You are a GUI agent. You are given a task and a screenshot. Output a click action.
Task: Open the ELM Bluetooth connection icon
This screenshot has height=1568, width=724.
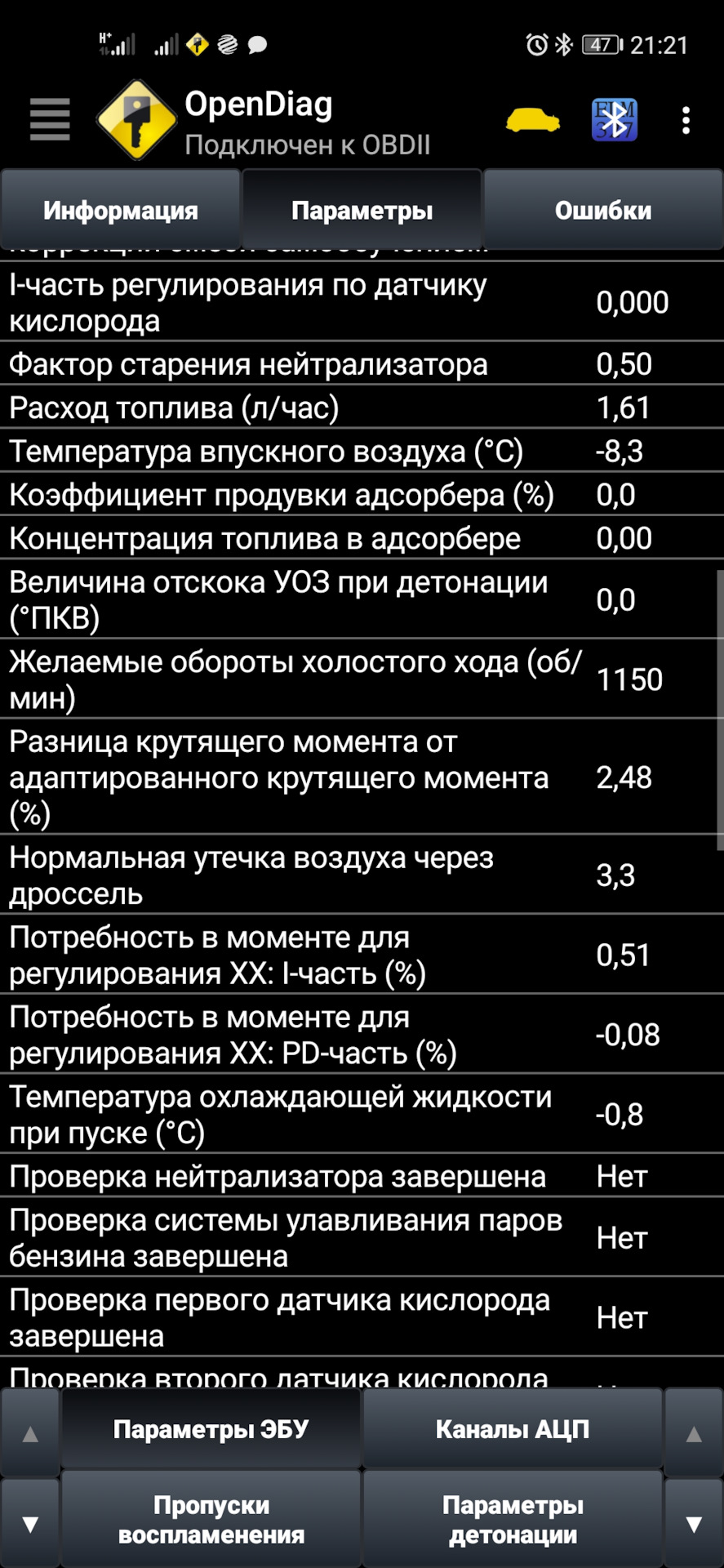coord(614,120)
